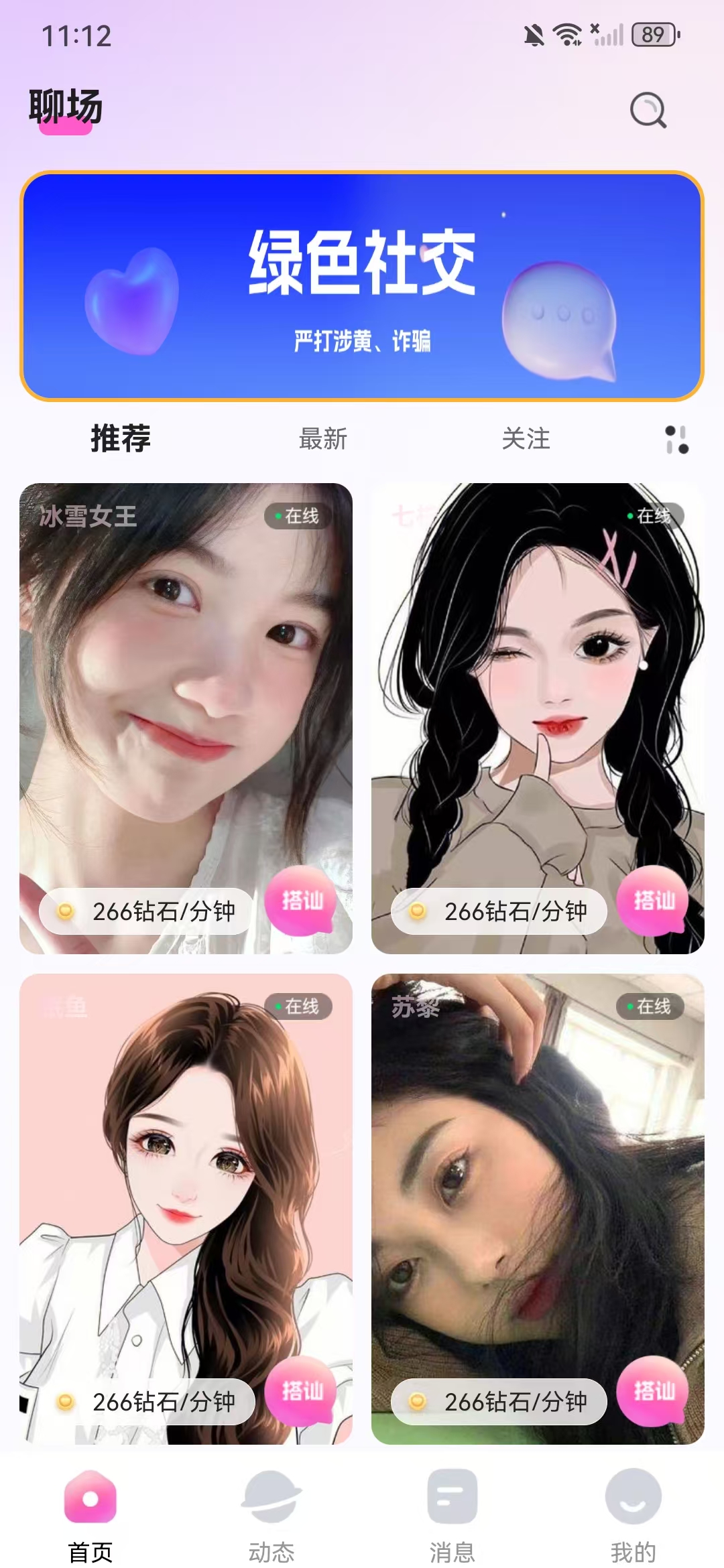Switch to the 推荐 tab
Screen dimensions: 724x1568
point(121,439)
